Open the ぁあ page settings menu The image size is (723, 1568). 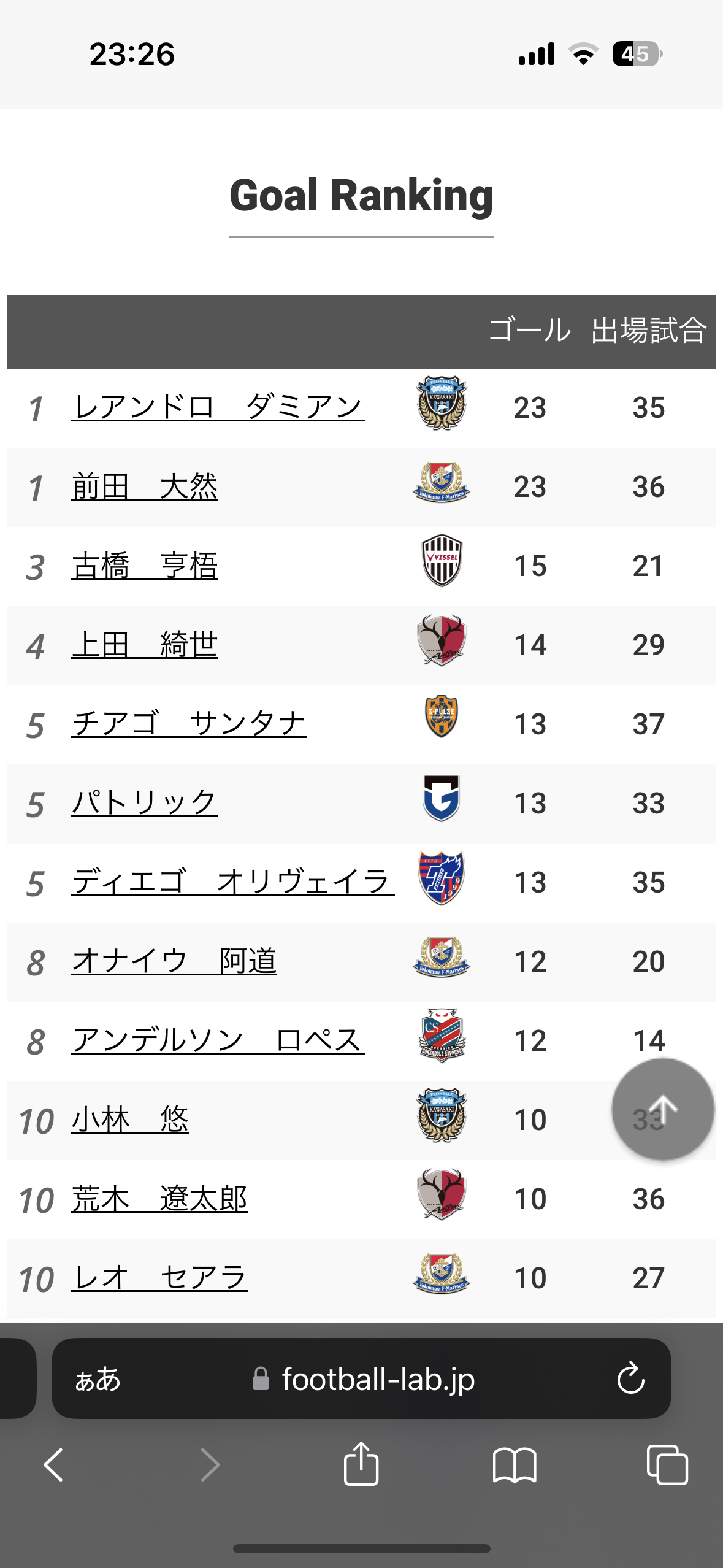click(x=98, y=1379)
